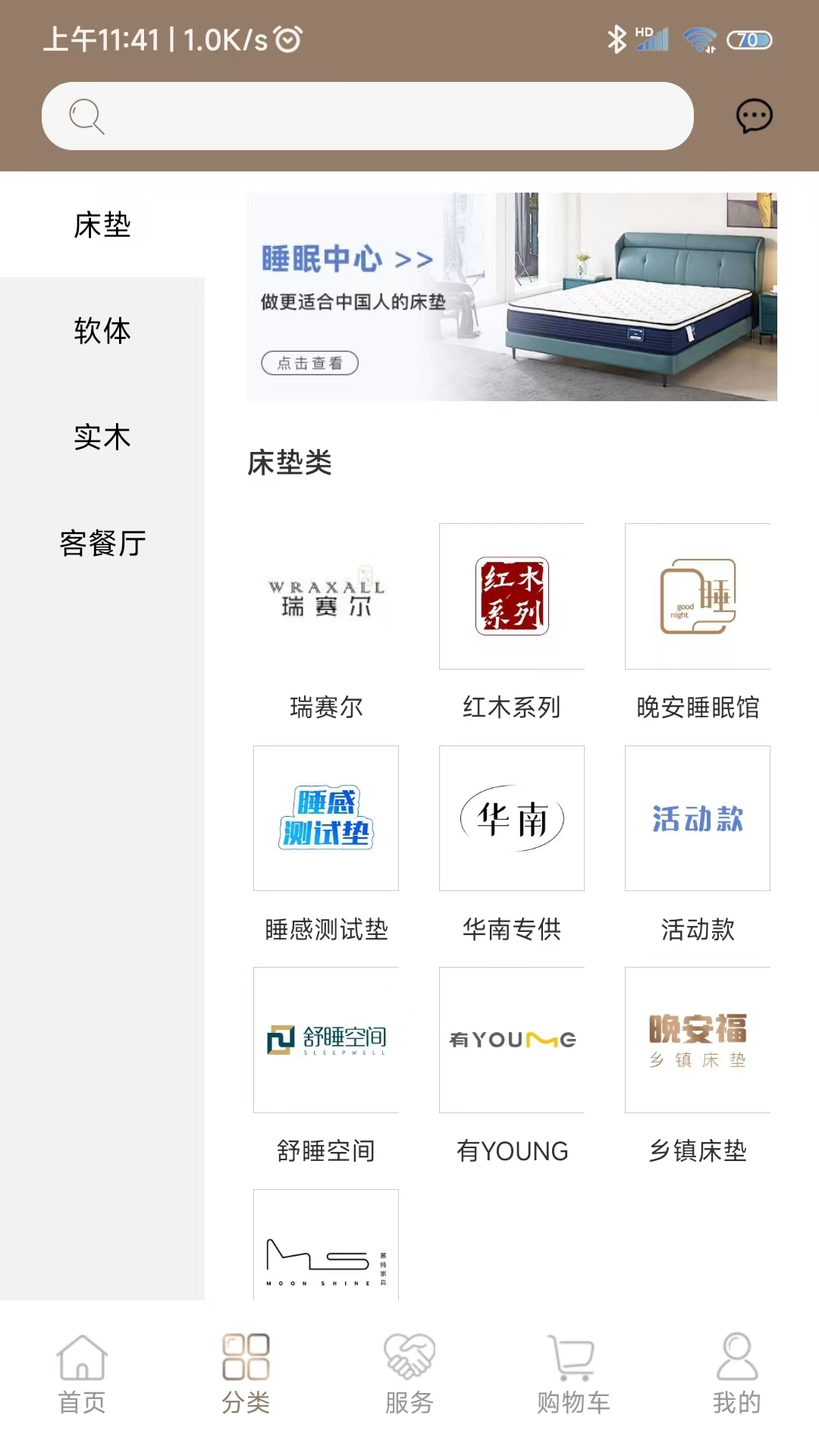View 华南专供 products
This screenshot has height=1456, width=819.
click(512, 818)
